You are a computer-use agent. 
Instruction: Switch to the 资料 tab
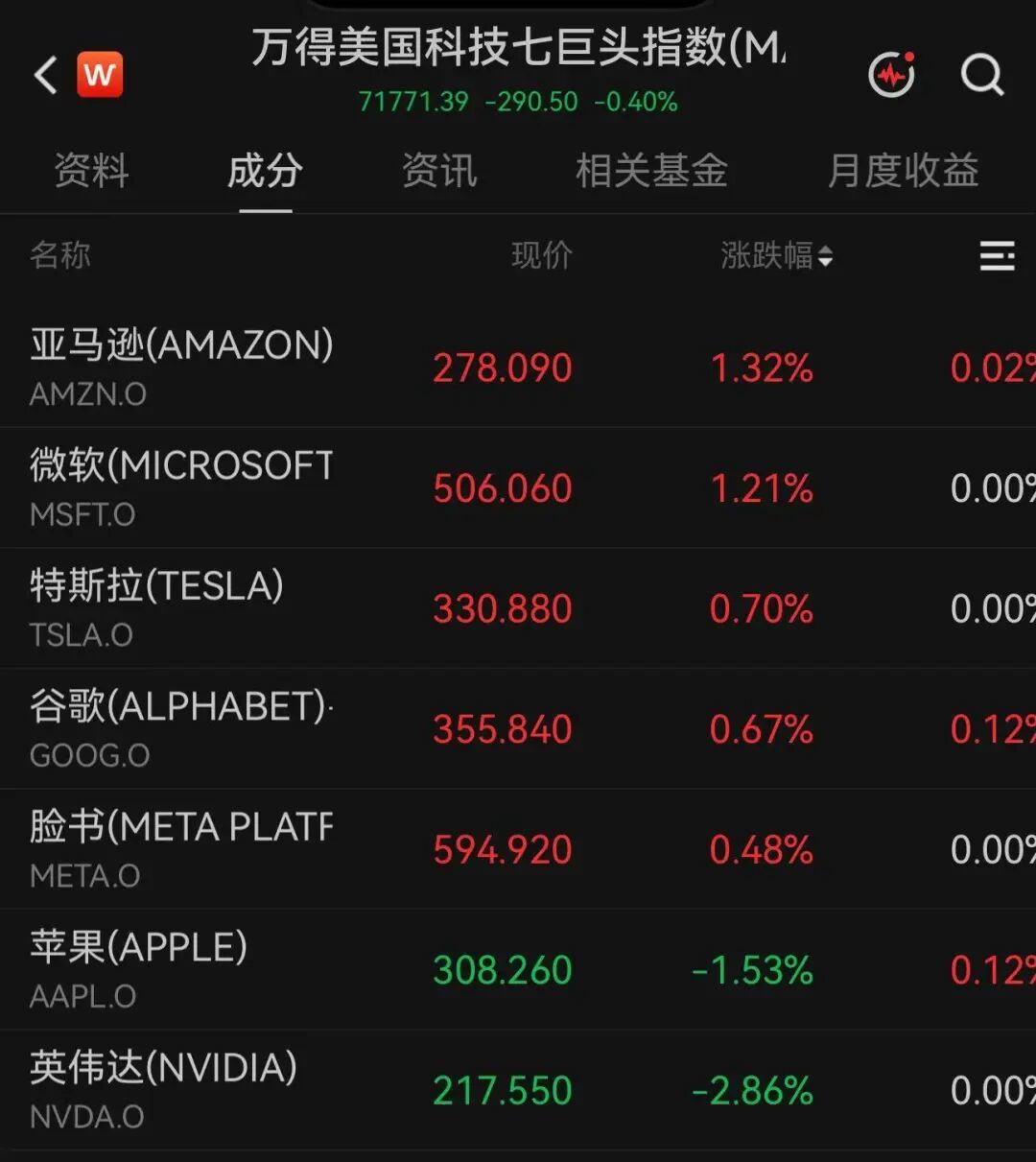tap(91, 171)
